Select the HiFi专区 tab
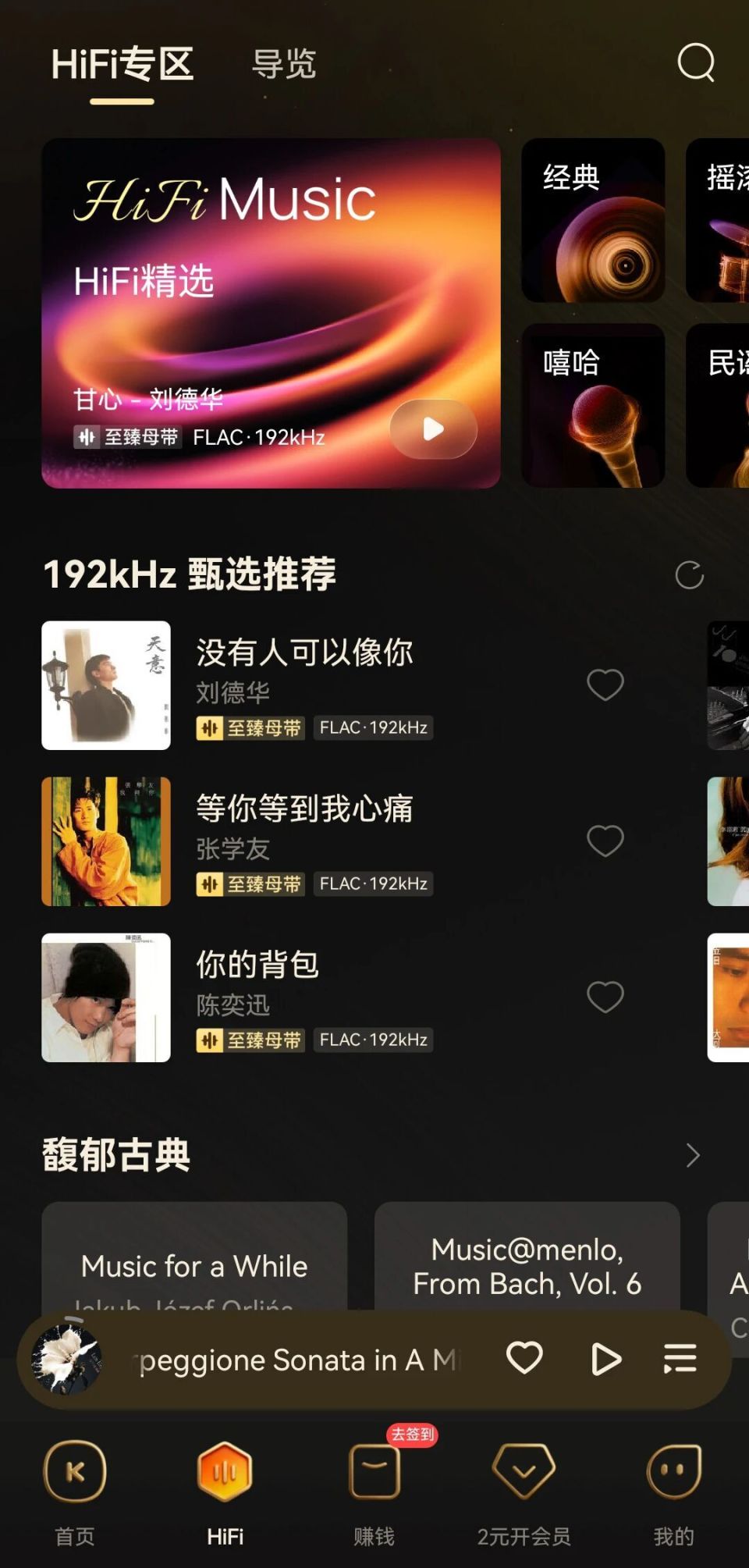This screenshot has height=1568, width=749. (x=122, y=66)
